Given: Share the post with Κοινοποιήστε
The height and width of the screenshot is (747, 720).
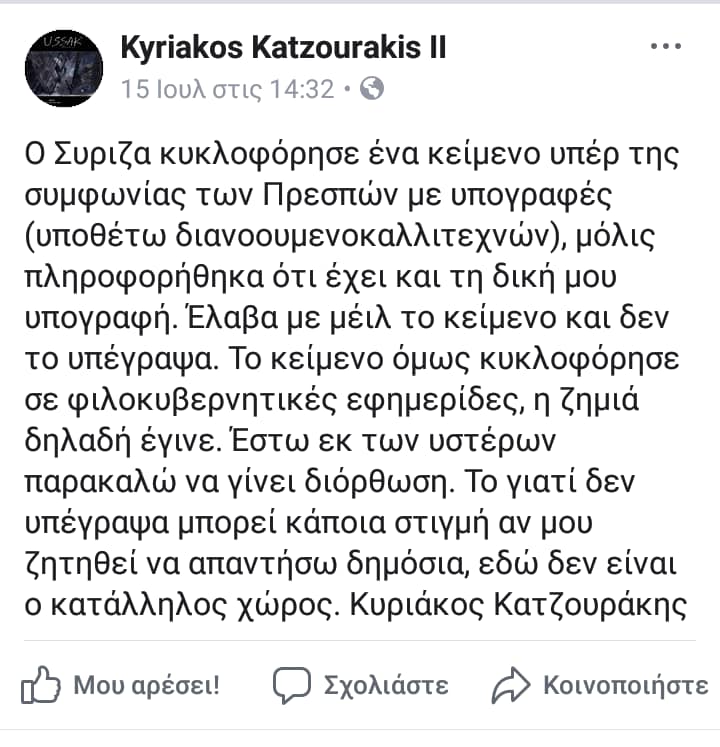Looking at the screenshot, I should tap(600, 686).
